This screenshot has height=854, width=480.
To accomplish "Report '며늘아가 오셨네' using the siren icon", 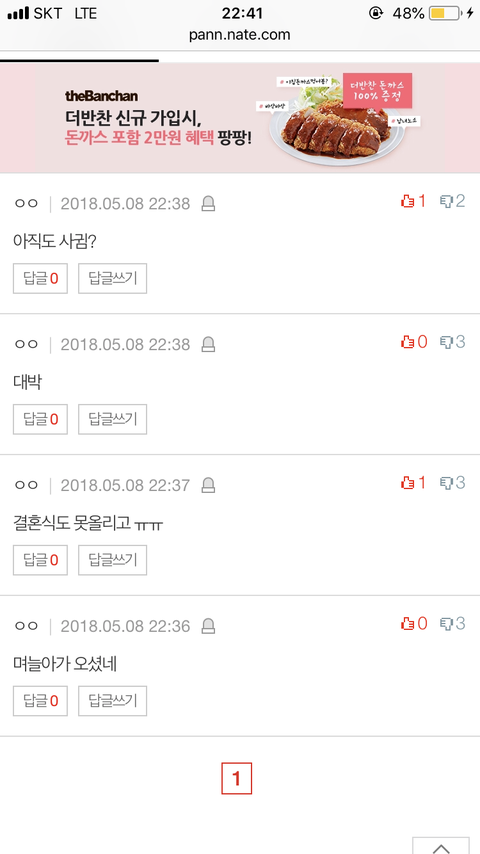I will click(x=208, y=626).
